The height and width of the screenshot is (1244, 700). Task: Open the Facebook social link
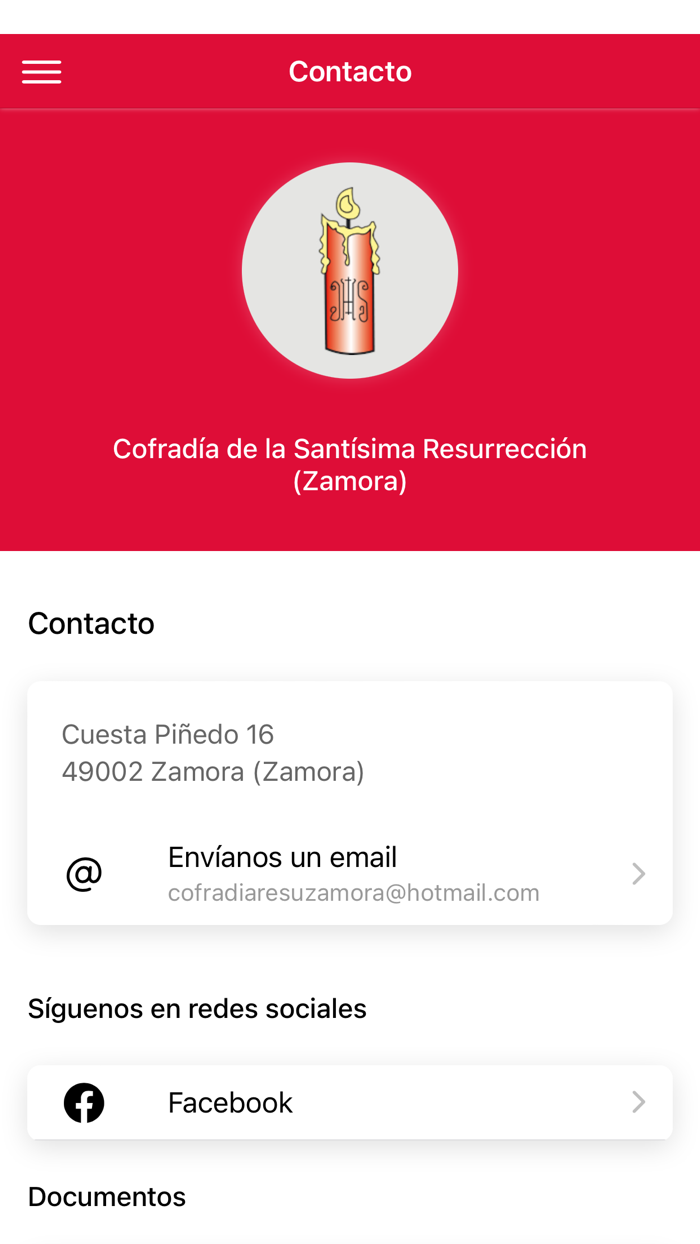click(x=350, y=1102)
